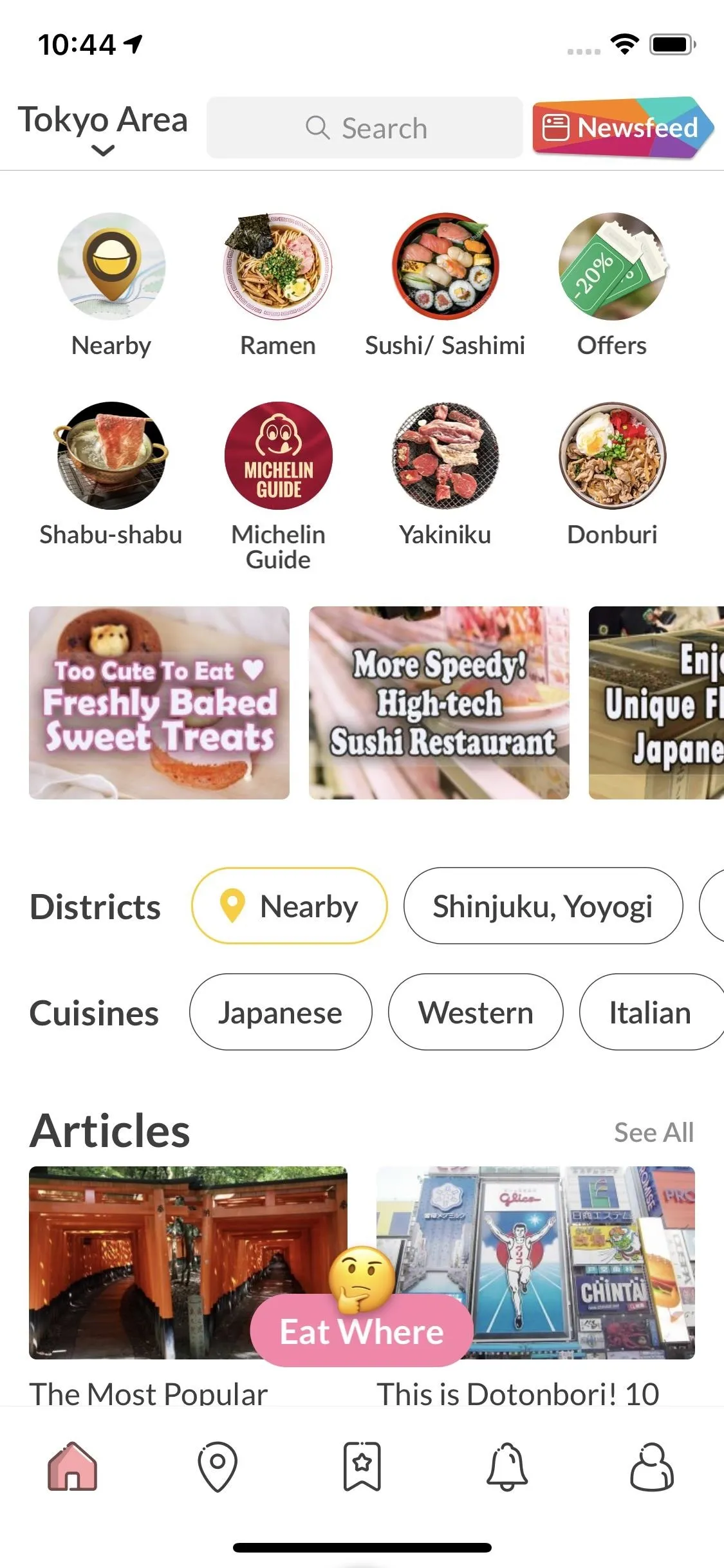
Task: Open the Ramen category
Action: click(x=278, y=285)
